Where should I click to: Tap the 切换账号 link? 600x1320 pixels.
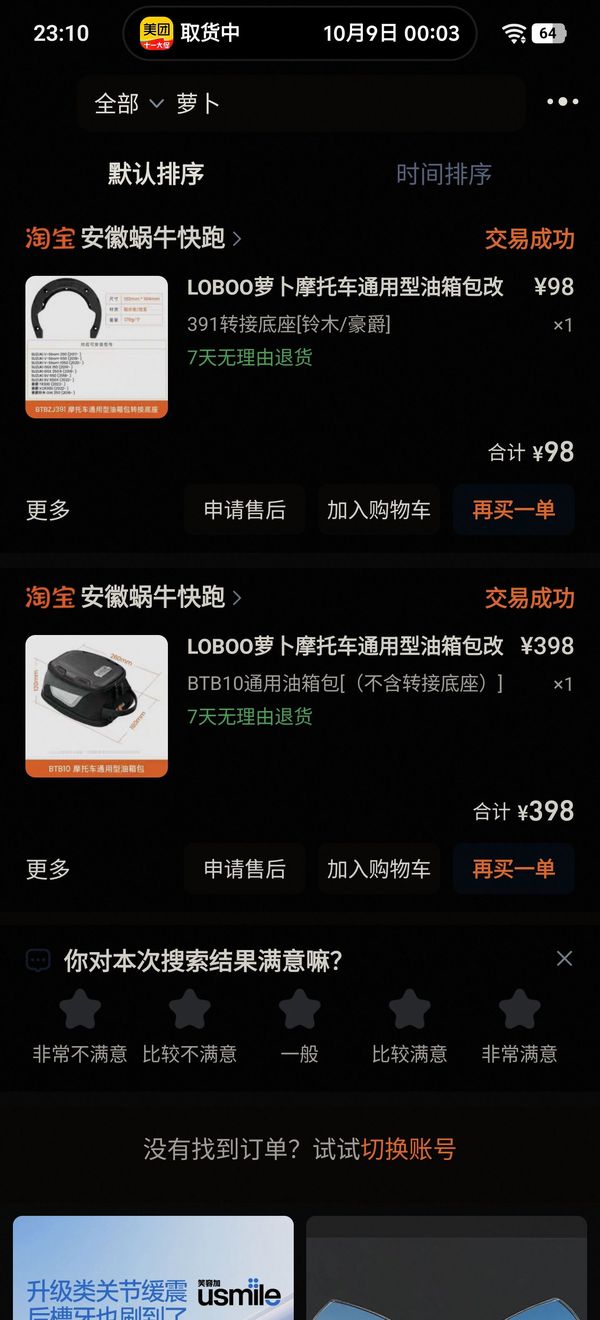[x=408, y=1149]
